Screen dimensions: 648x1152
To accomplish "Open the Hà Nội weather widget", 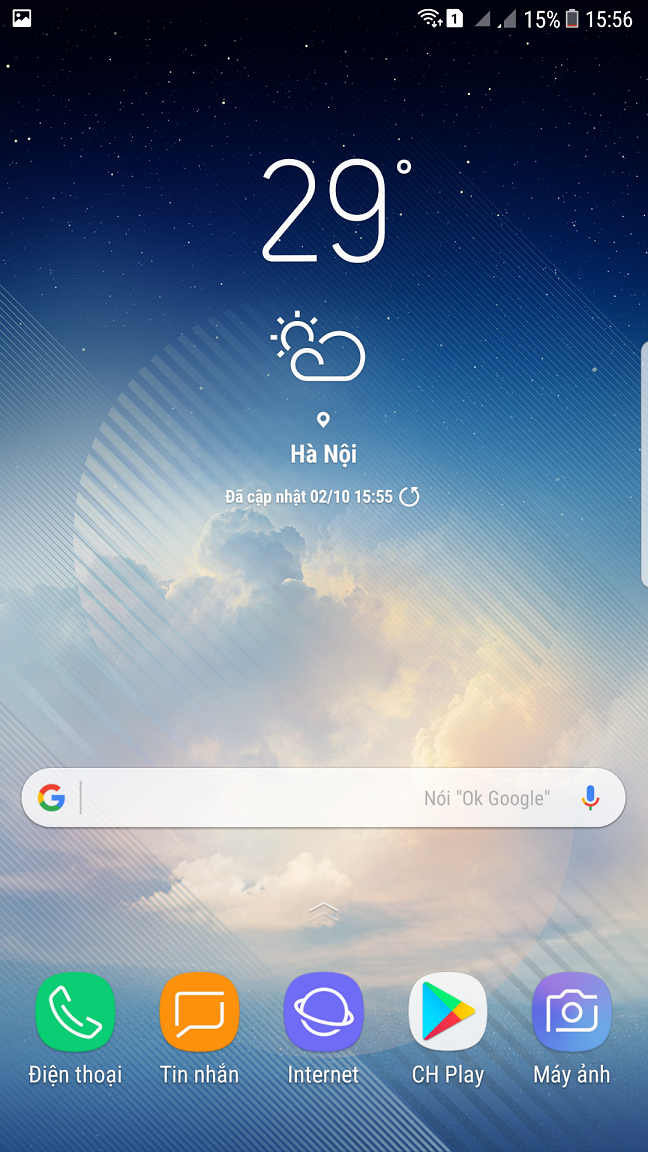I will (x=323, y=454).
